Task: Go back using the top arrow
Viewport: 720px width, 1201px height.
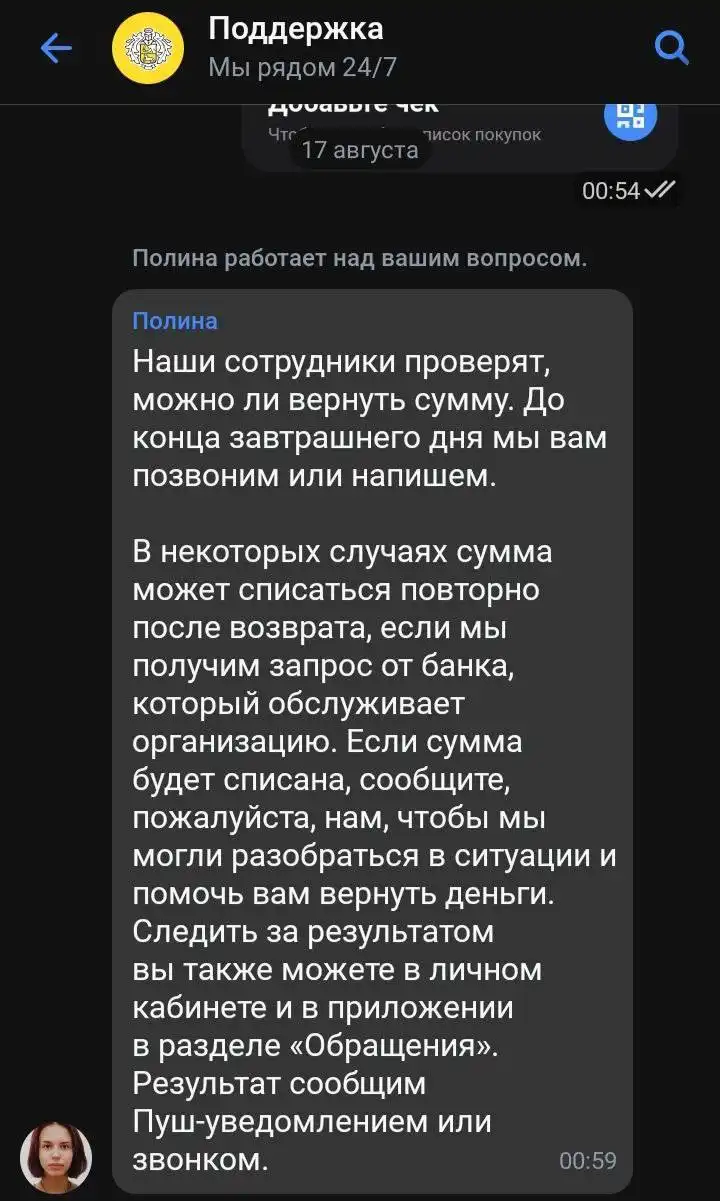Action: tap(56, 48)
